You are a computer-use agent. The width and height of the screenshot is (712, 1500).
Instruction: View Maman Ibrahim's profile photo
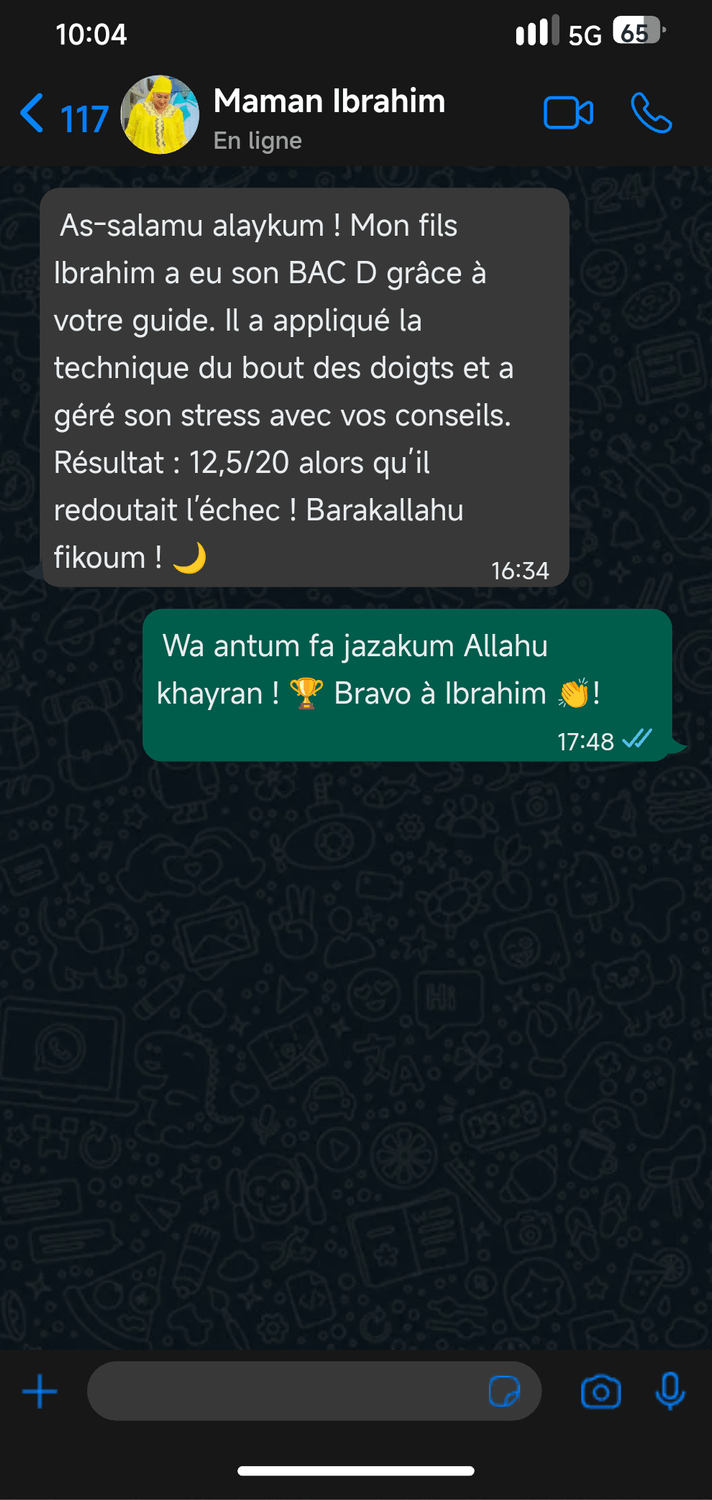click(160, 115)
